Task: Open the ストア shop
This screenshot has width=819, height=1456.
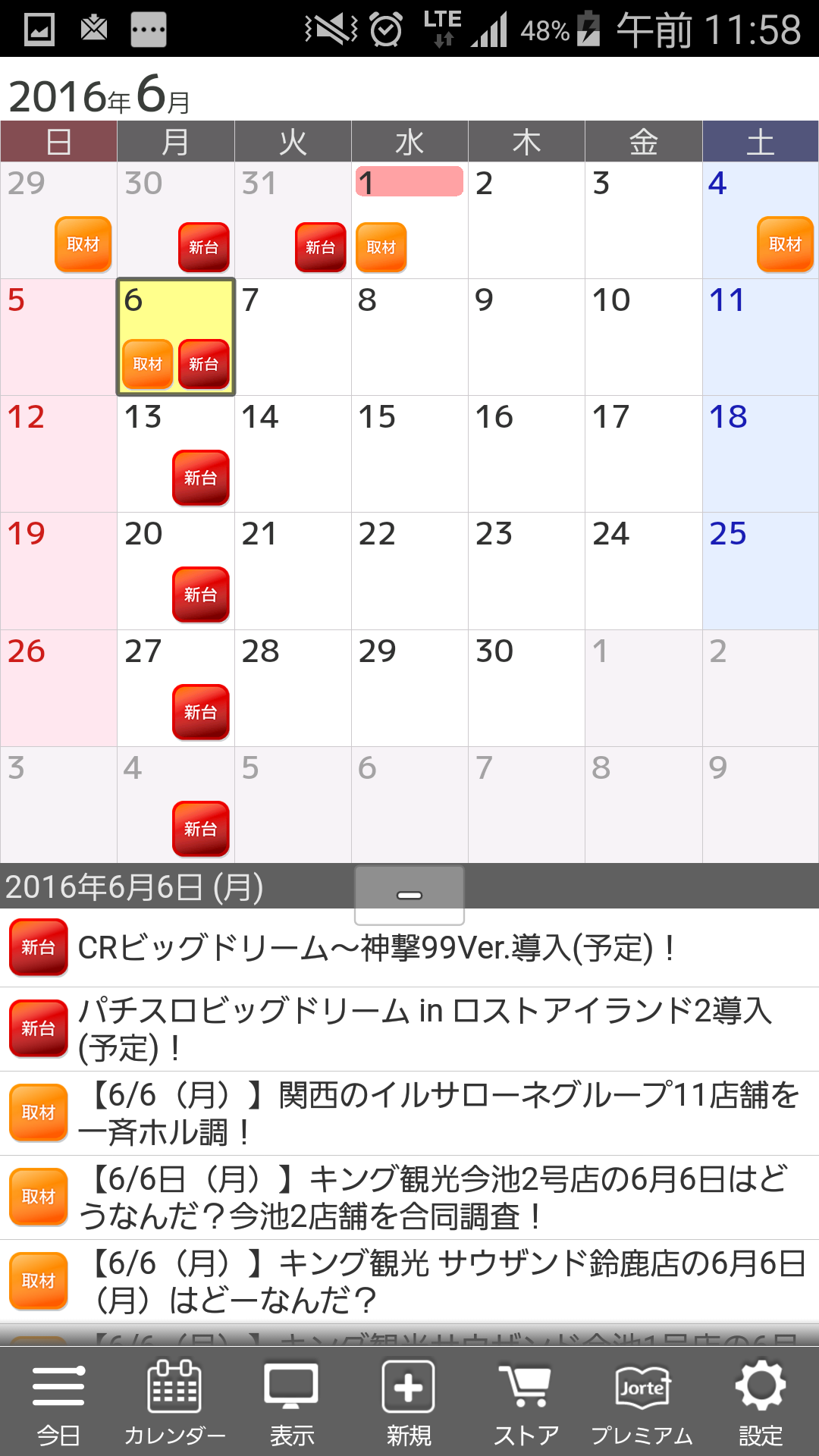Action: point(526,1403)
